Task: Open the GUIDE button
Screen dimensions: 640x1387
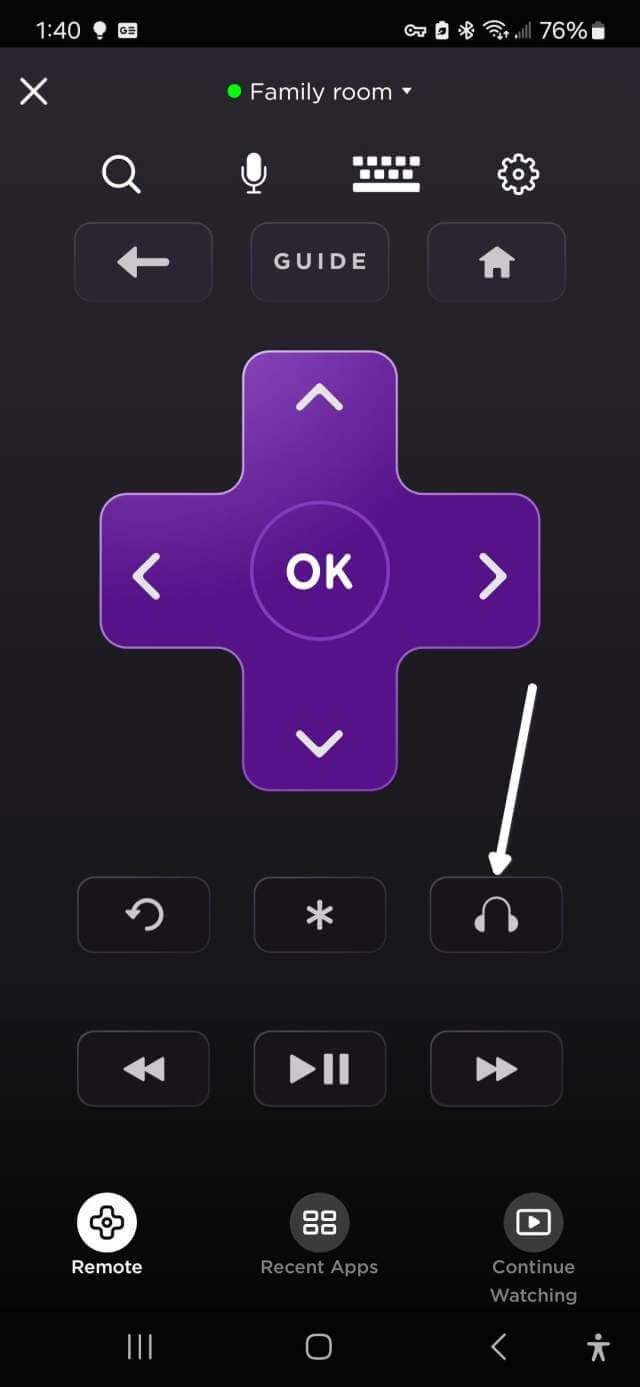Action: pyautogui.click(x=320, y=262)
